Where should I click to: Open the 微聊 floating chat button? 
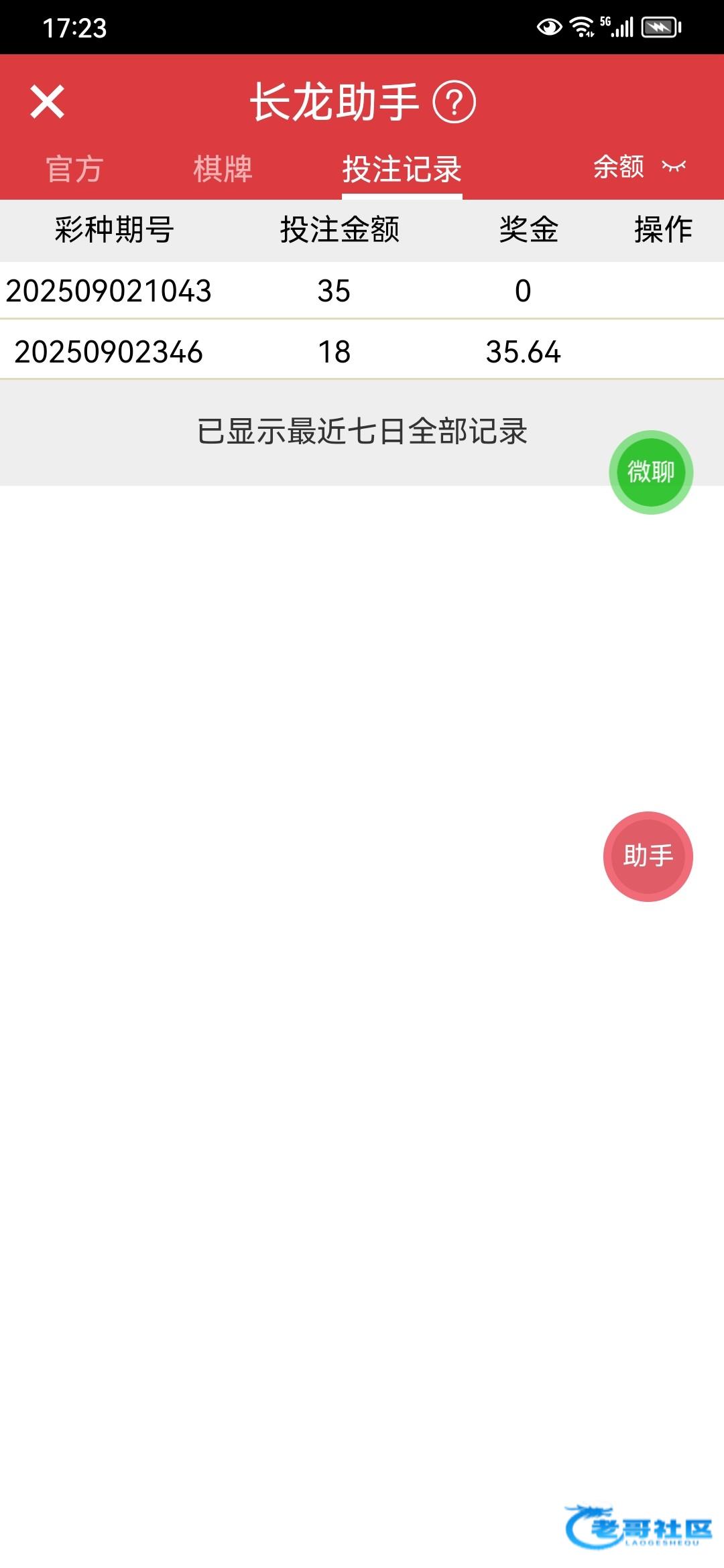coord(651,472)
